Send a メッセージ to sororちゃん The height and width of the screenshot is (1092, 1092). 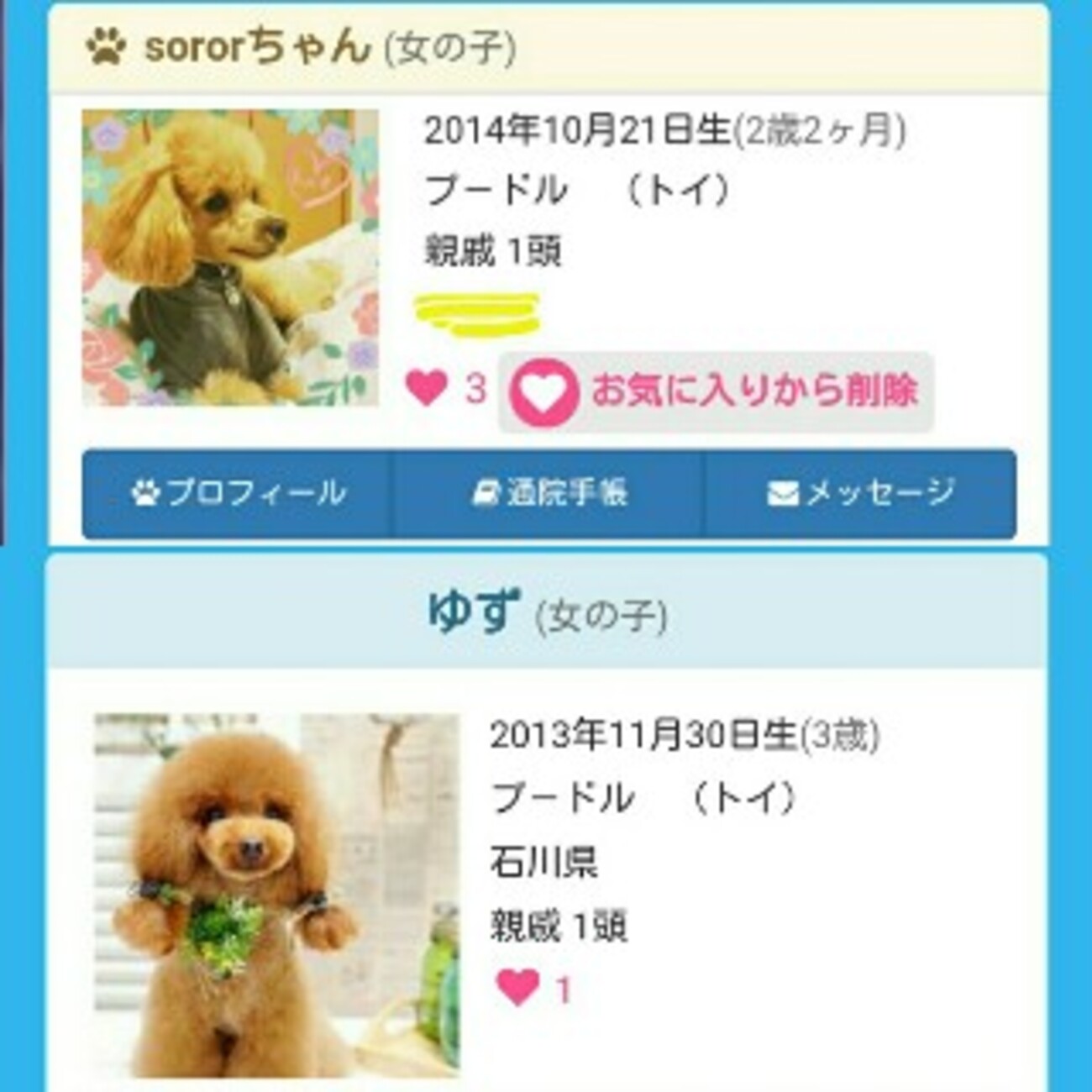pyautogui.click(x=859, y=494)
